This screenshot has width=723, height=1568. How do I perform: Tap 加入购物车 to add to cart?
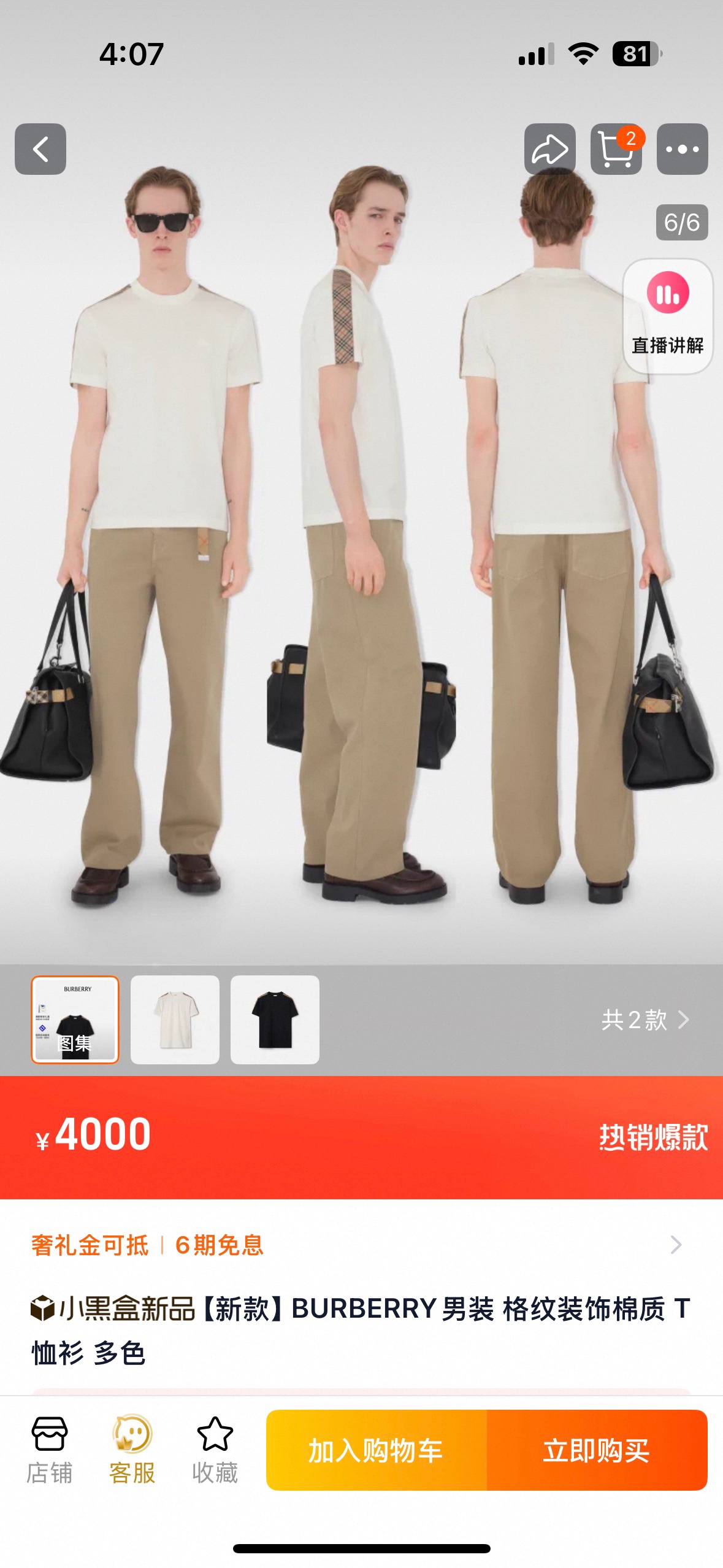click(377, 1450)
